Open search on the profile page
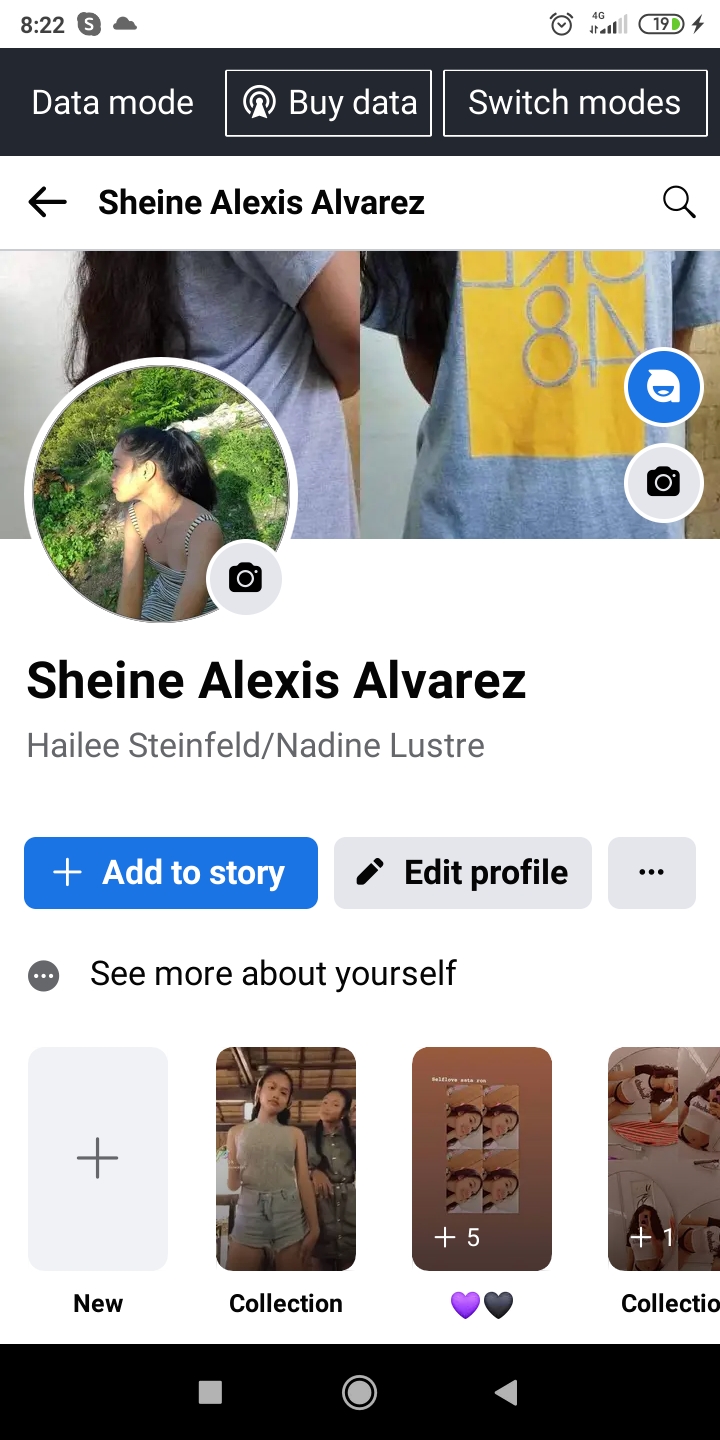This screenshot has height=1440, width=720. (x=679, y=202)
